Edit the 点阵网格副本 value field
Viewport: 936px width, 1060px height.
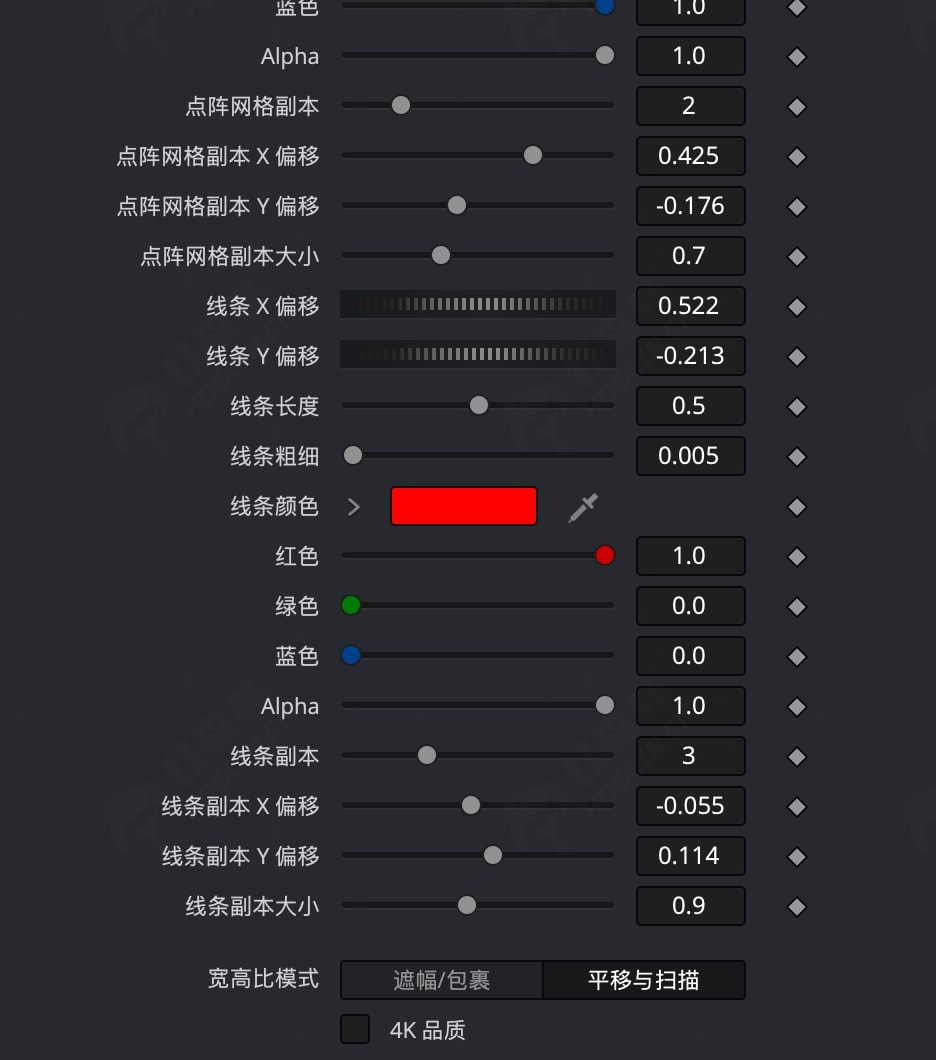[690, 106]
